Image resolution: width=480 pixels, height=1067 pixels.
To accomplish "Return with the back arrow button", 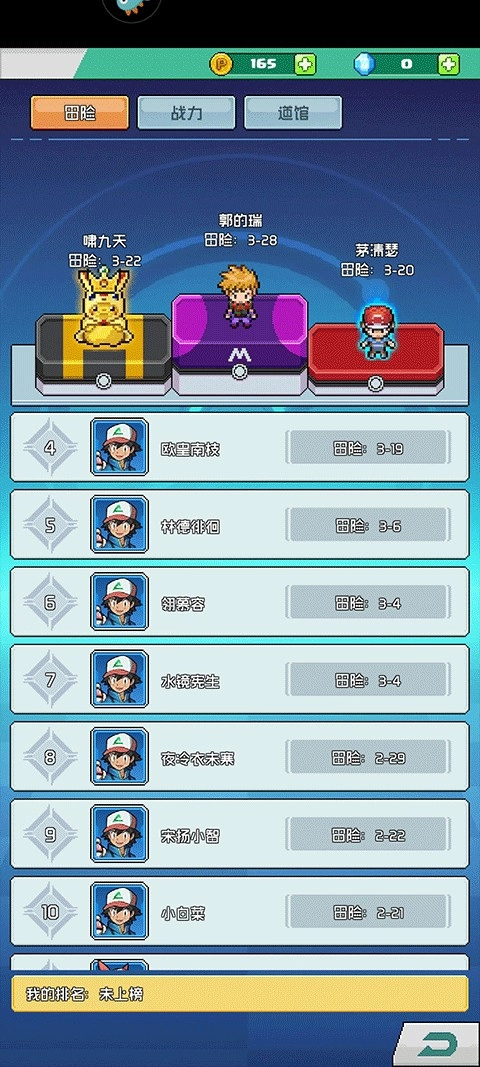I will pos(438,1044).
